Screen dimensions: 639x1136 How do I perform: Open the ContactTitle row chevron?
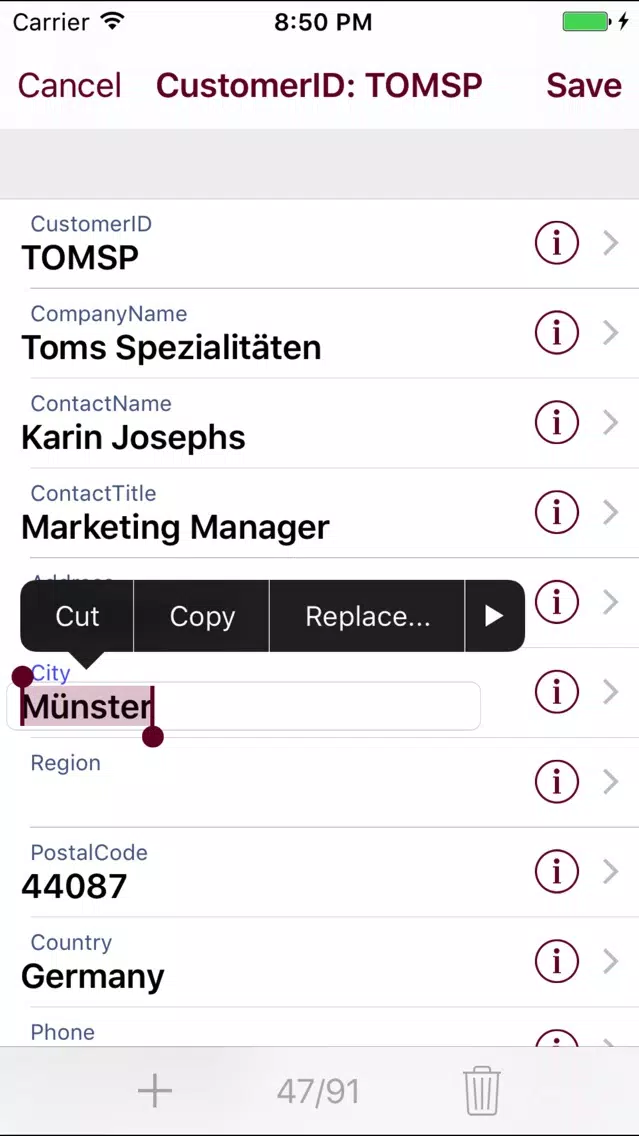[x=611, y=512]
